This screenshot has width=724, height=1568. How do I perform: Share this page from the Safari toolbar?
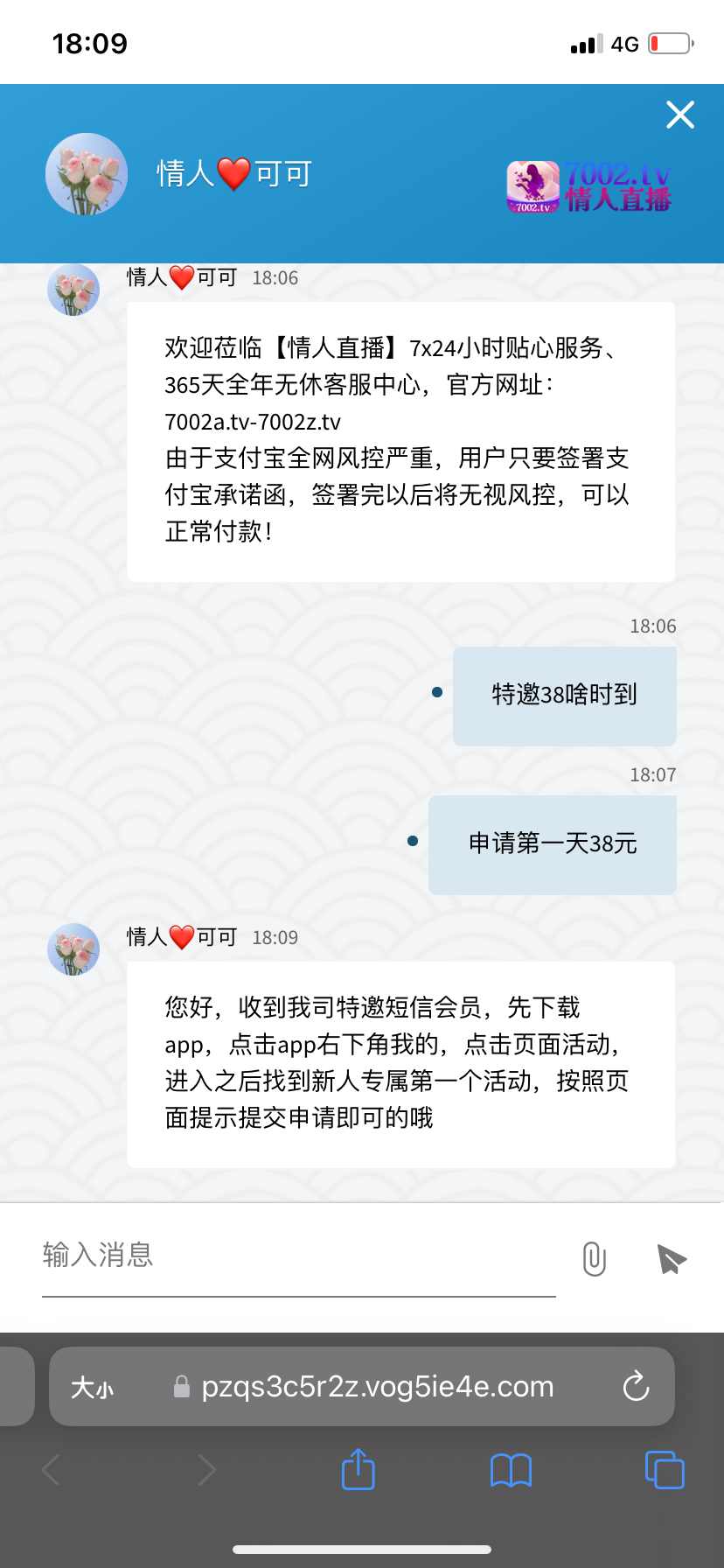click(358, 1469)
